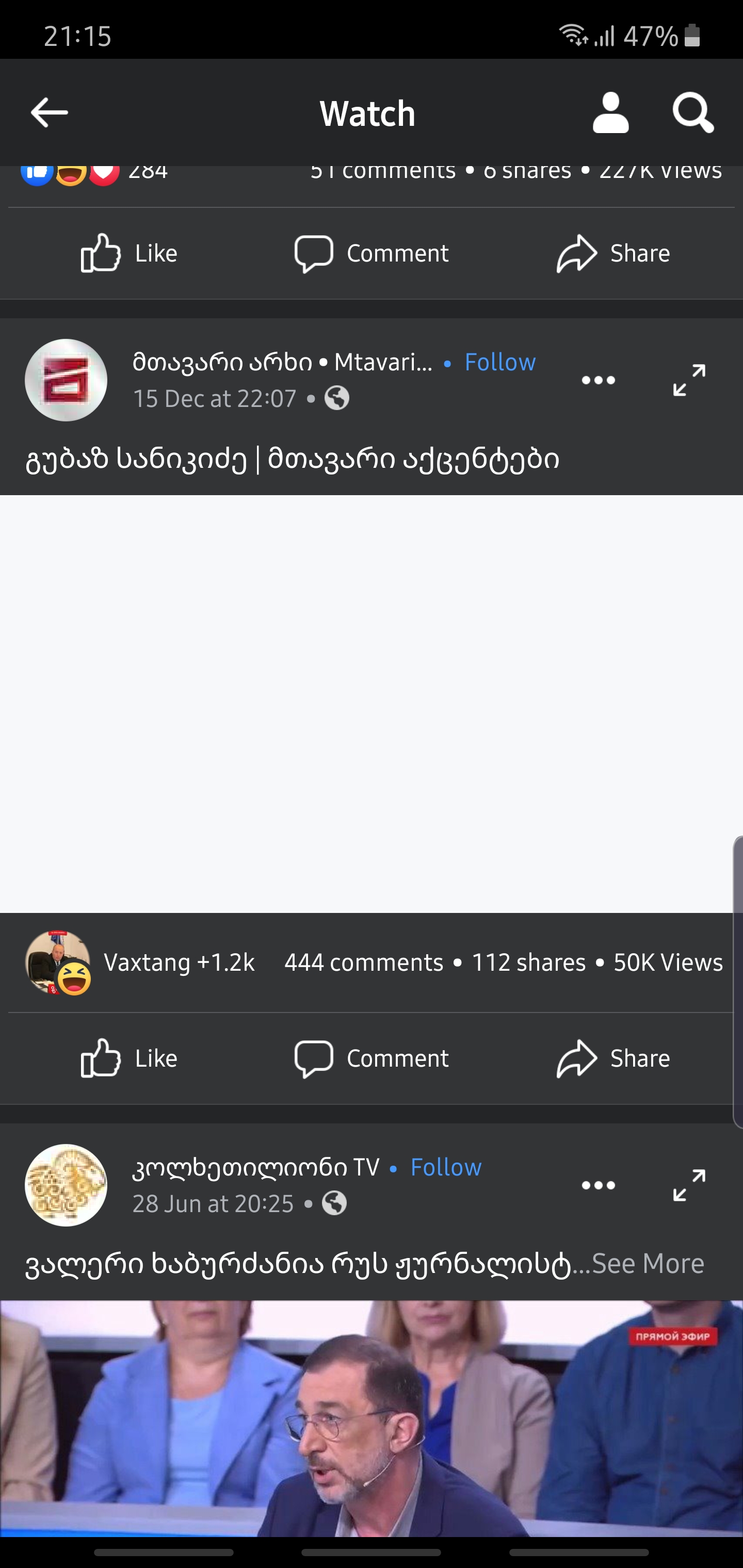Open the 444 comments list
This screenshot has height=1568, width=743.
pos(364,962)
